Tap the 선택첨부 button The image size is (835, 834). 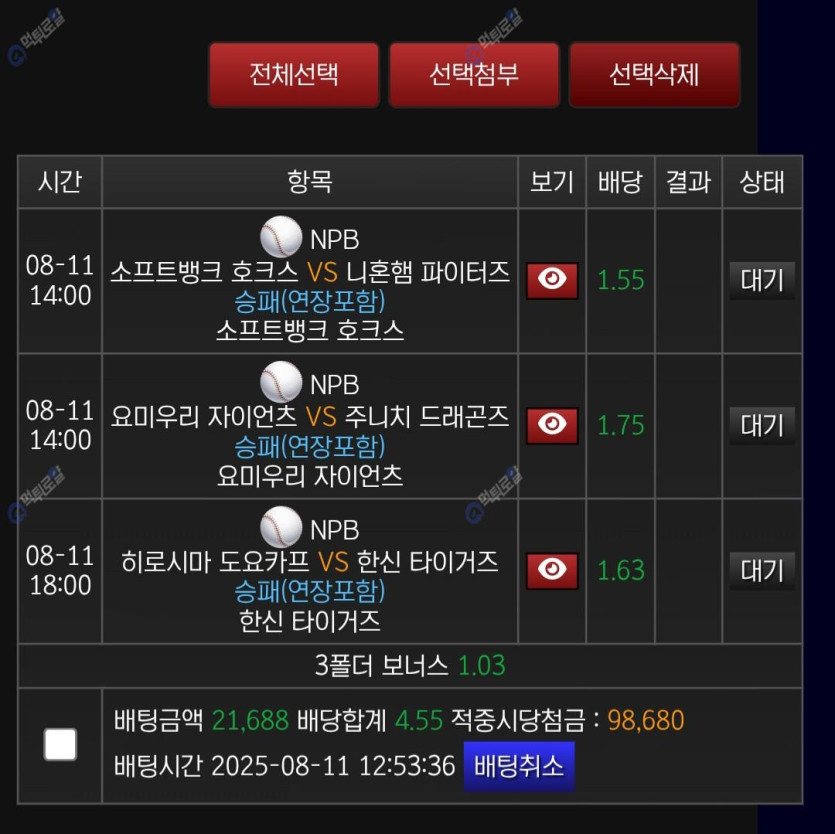[x=474, y=75]
